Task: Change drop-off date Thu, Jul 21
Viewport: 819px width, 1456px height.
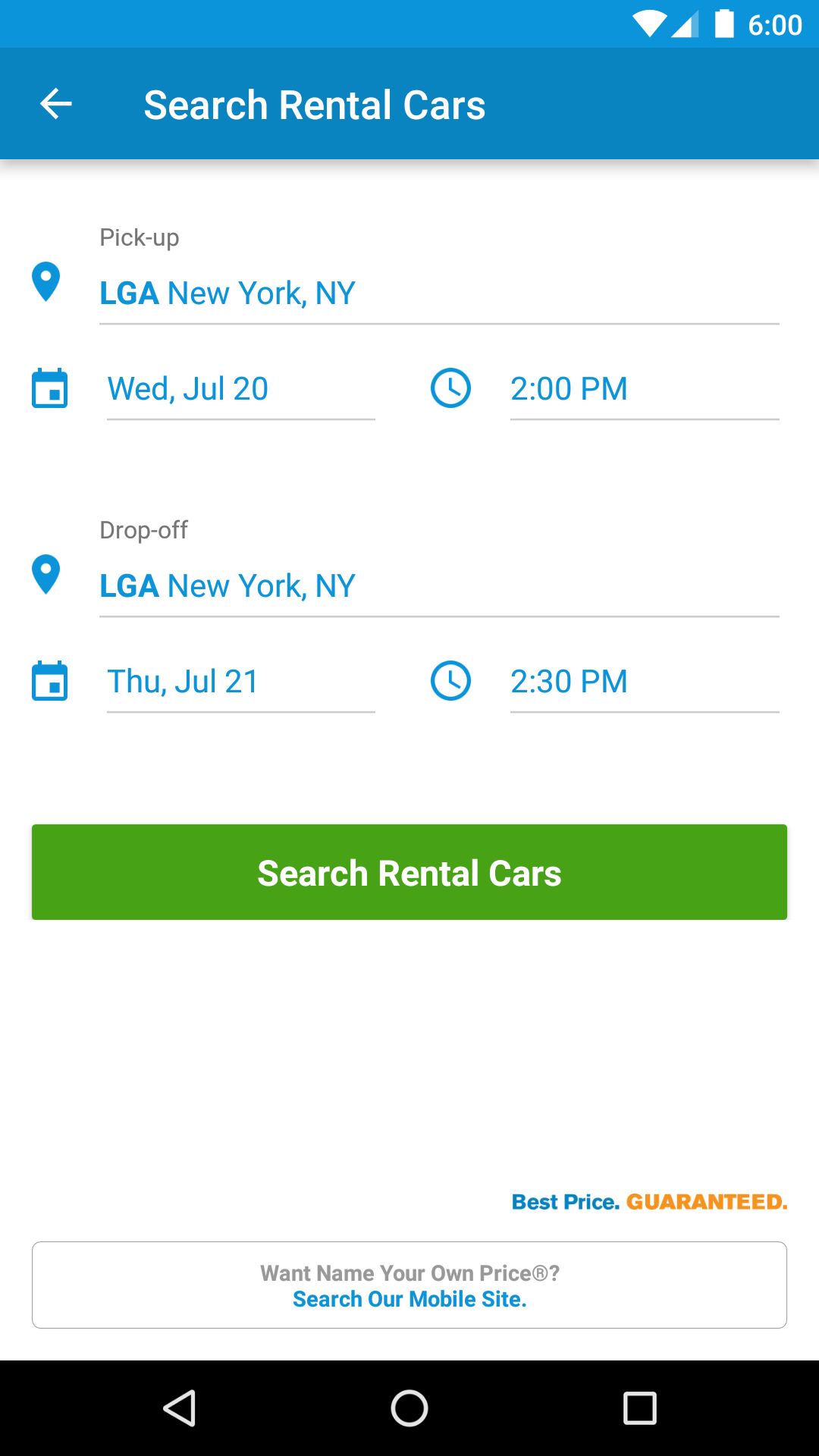Action: tap(241, 682)
